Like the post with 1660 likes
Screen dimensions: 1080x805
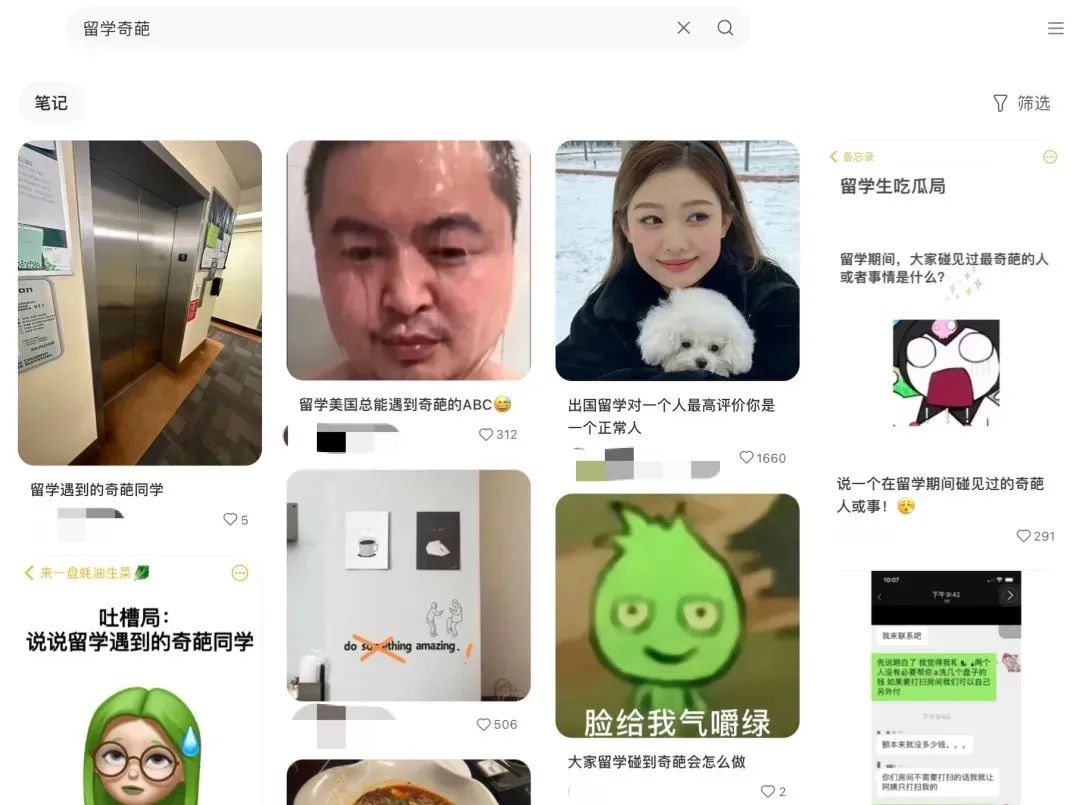click(746, 458)
